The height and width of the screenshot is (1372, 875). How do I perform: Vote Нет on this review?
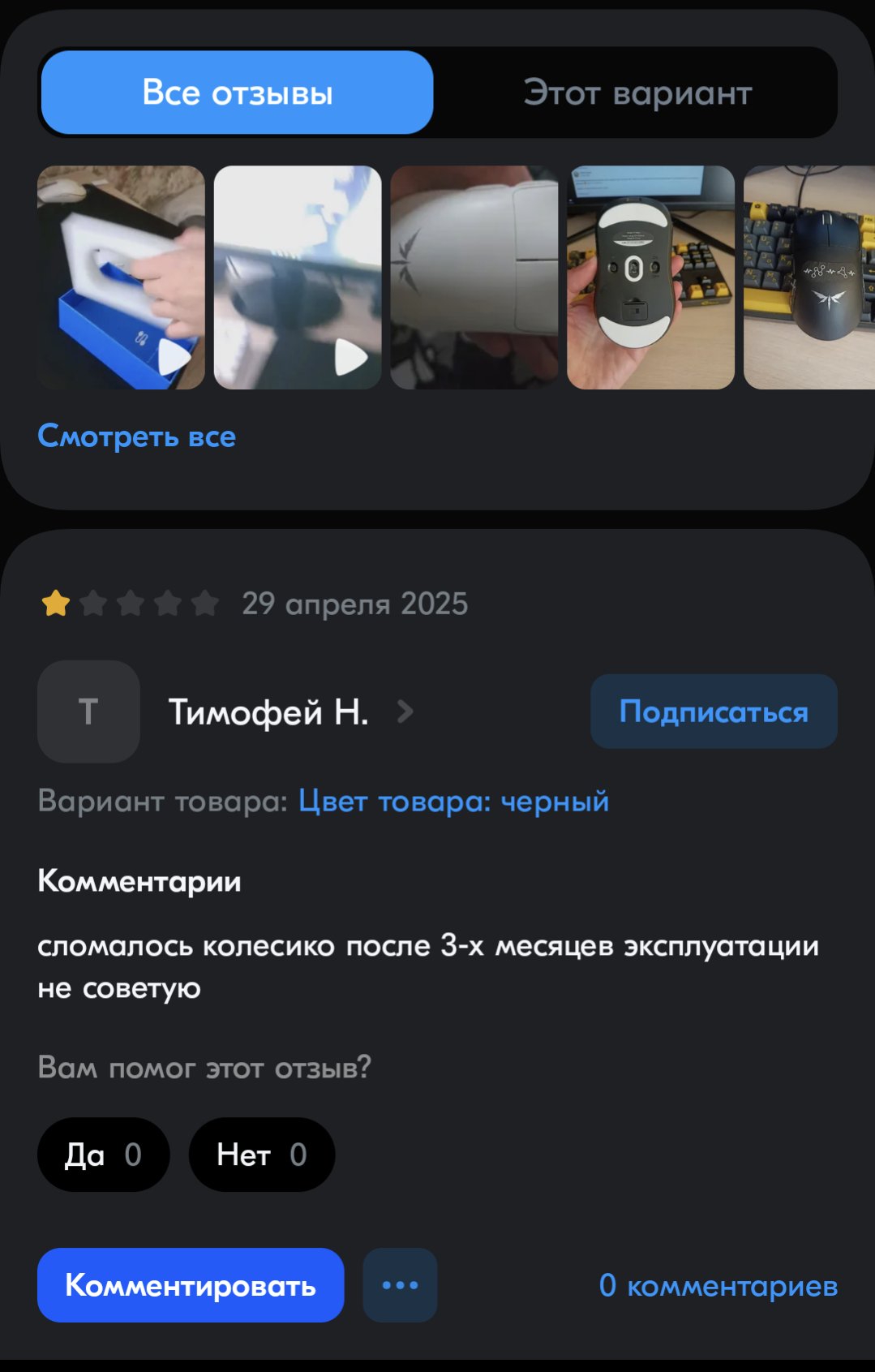click(261, 1155)
